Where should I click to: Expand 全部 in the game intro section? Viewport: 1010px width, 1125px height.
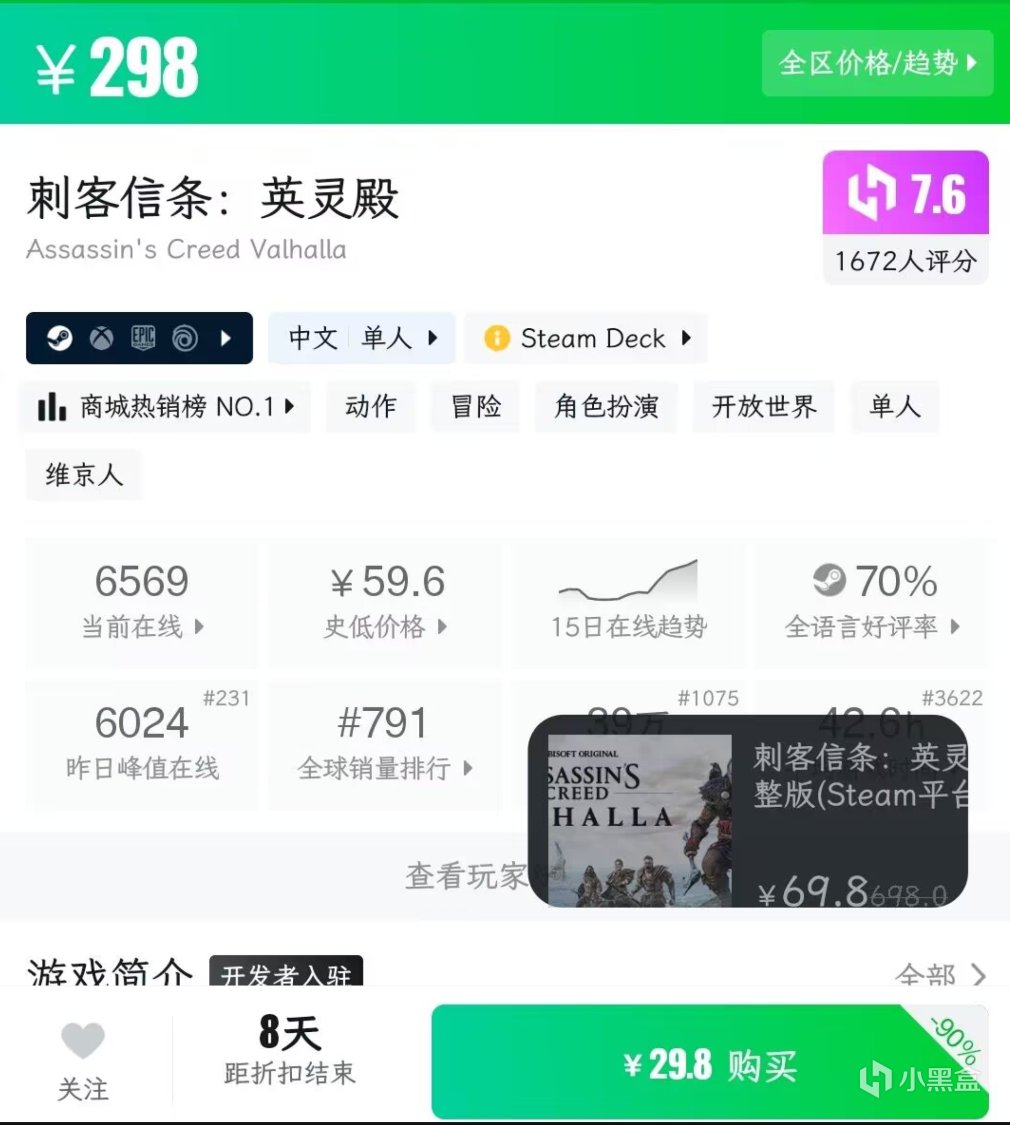pyautogui.click(x=940, y=975)
